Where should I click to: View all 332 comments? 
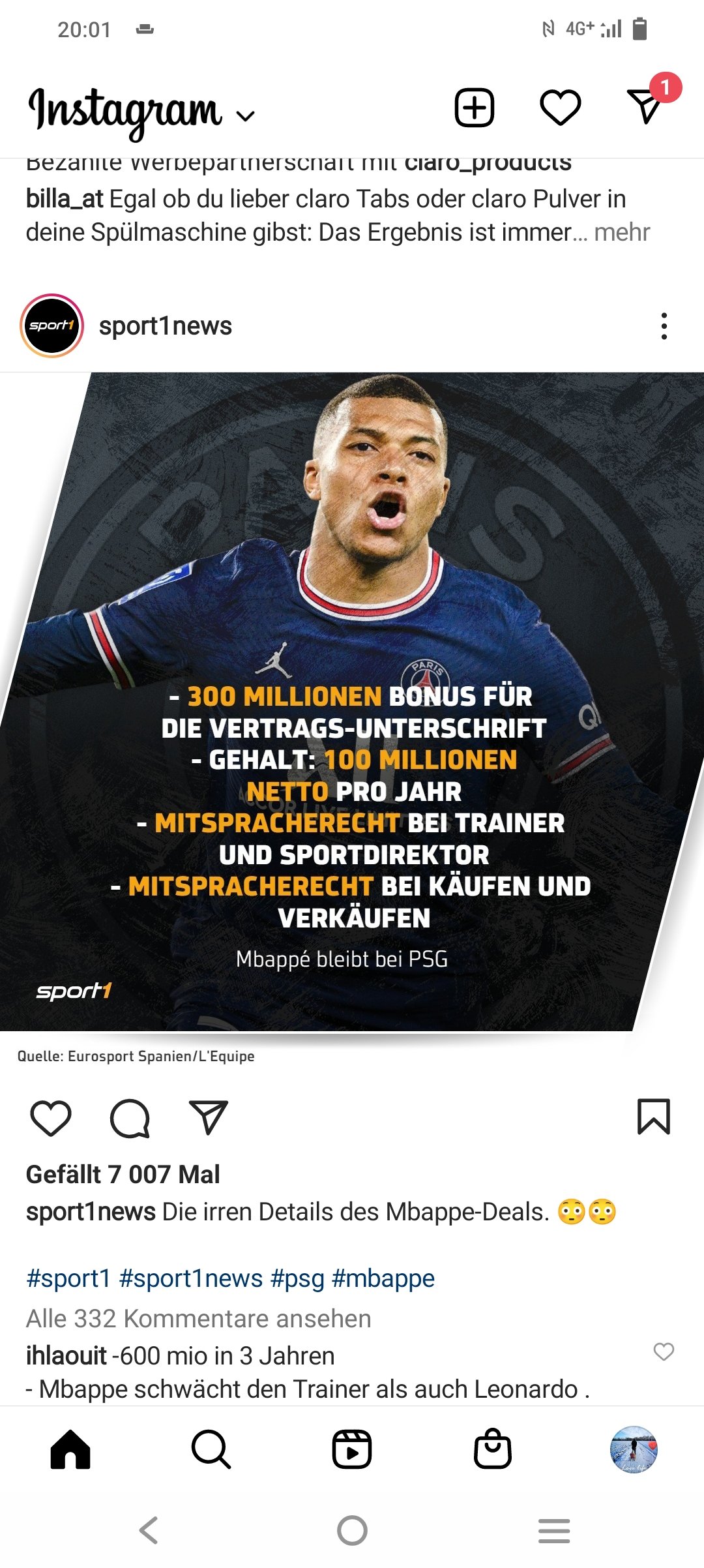click(198, 1319)
